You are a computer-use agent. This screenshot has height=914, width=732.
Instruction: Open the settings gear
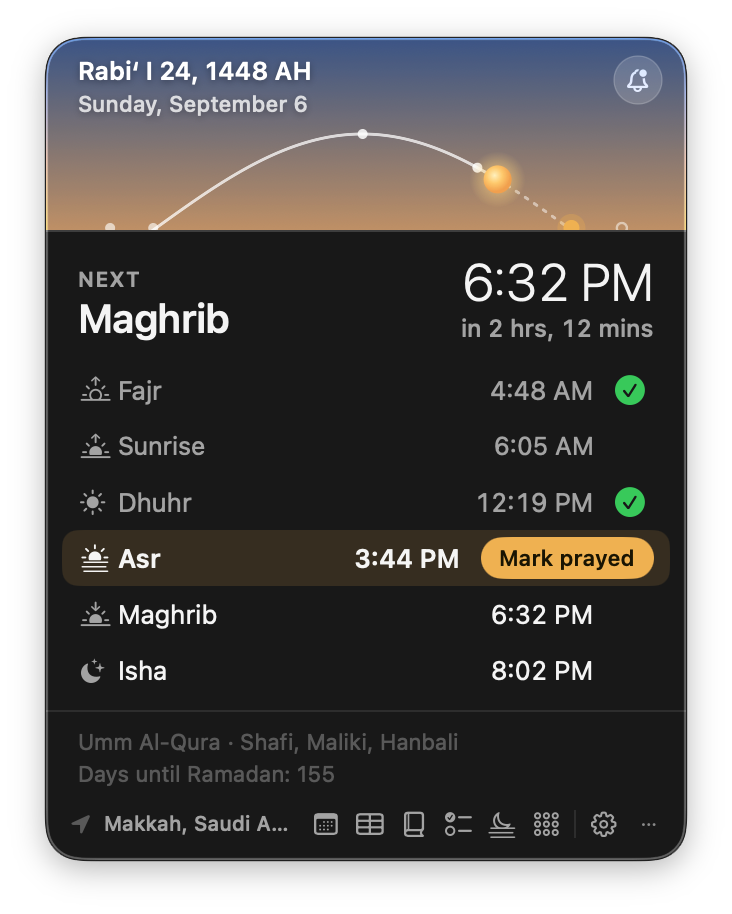point(603,824)
